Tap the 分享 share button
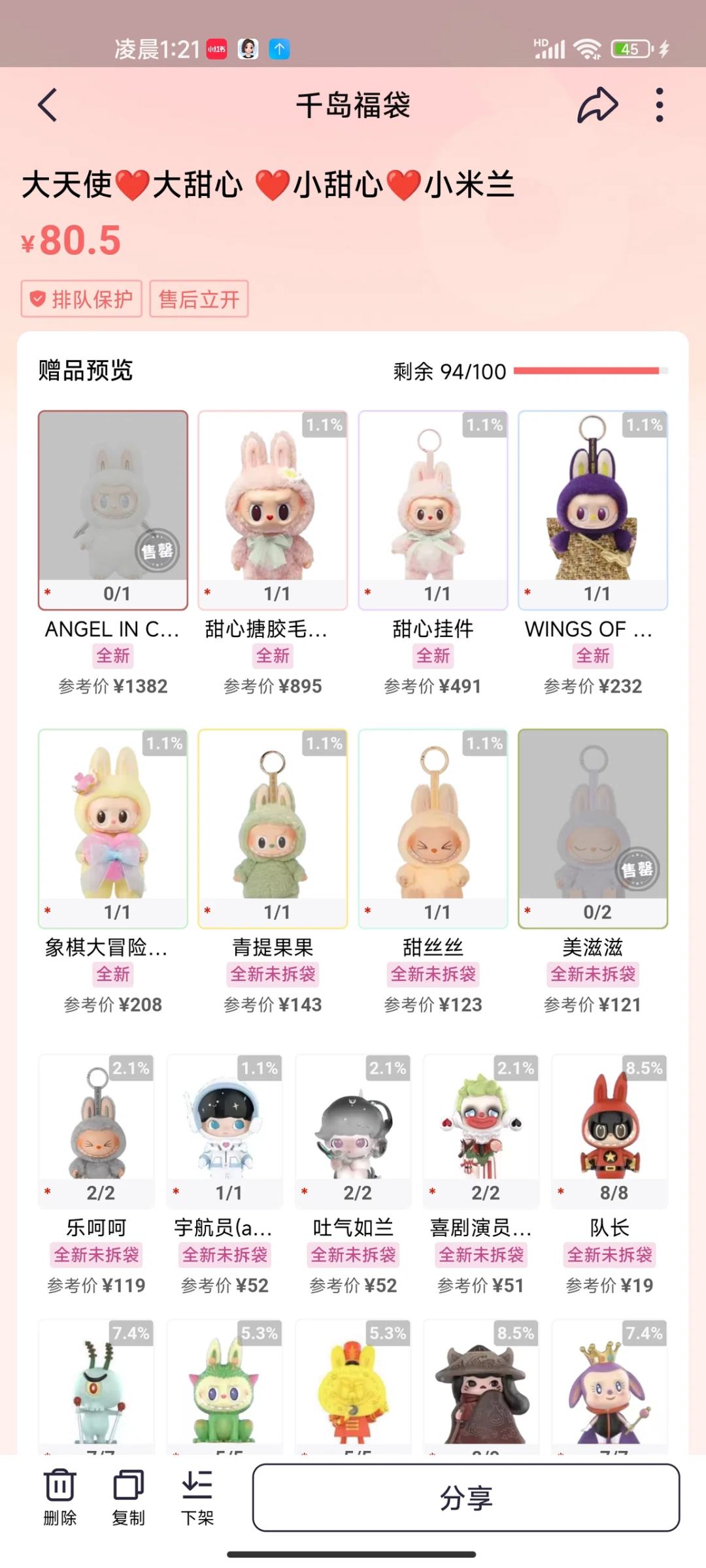Viewport: 706px width, 1568px height. [x=465, y=1497]
